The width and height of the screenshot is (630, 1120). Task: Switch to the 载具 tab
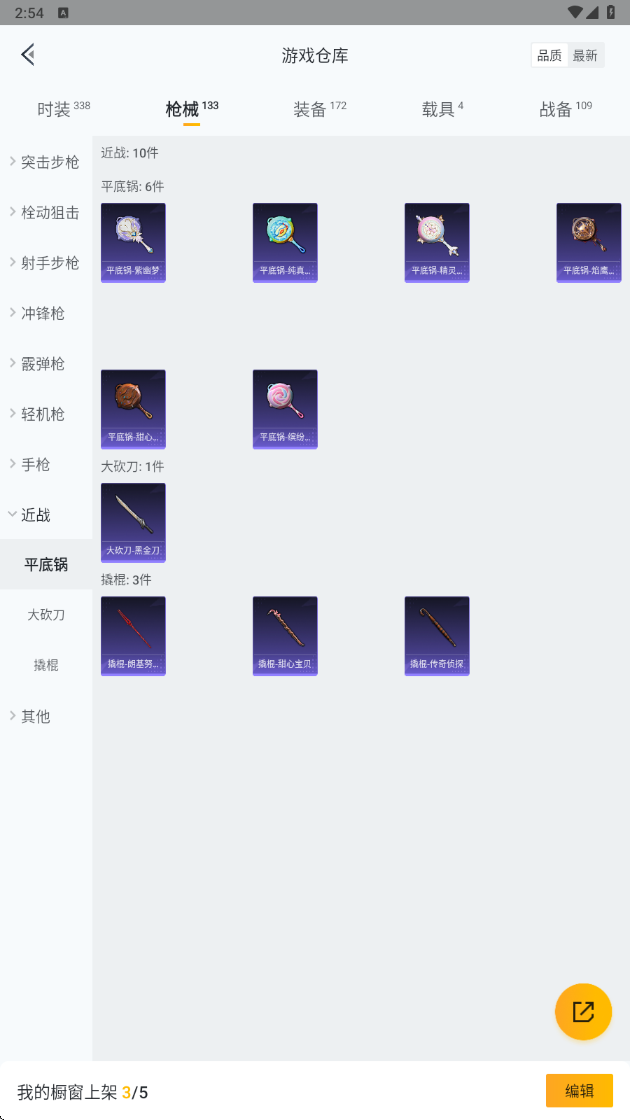click(442, 109)
